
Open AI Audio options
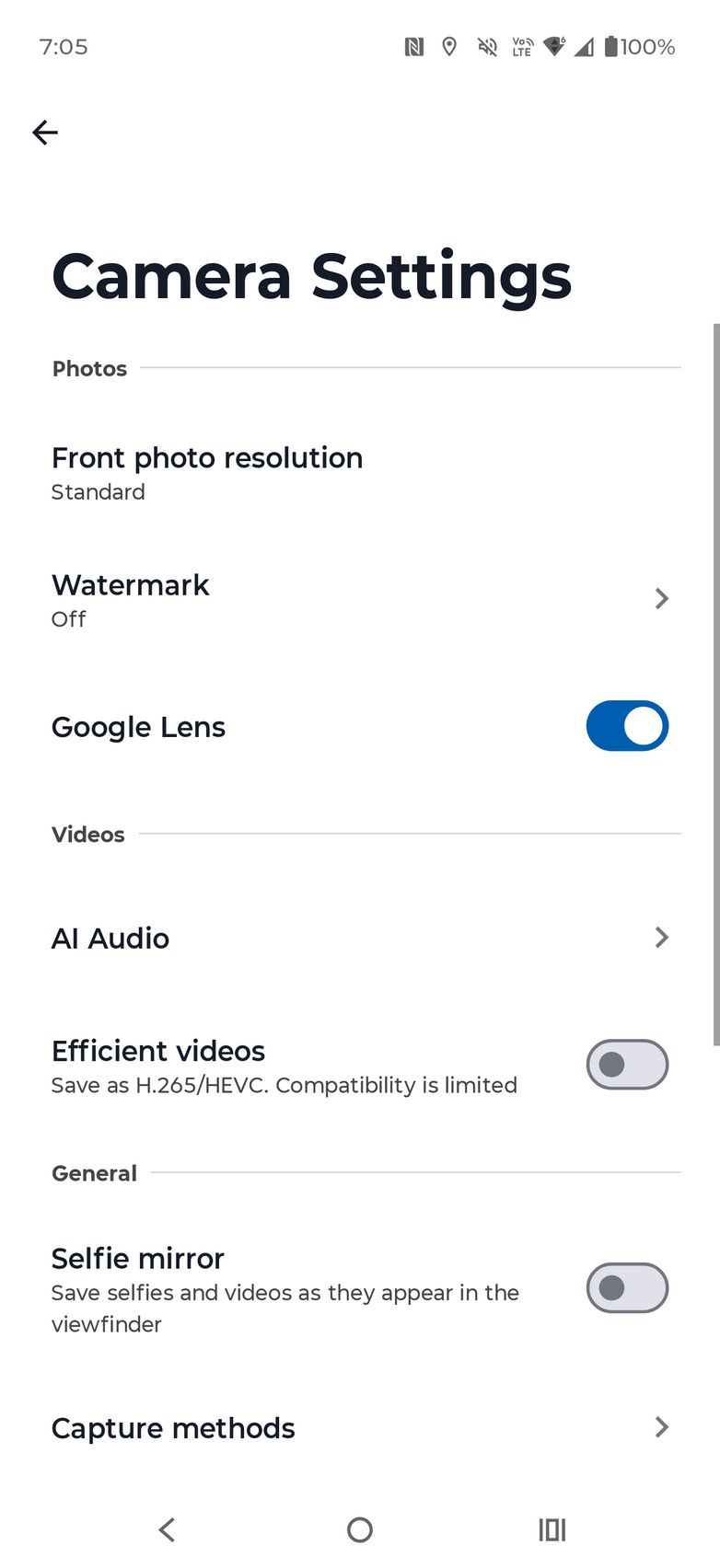coord(359,939)
